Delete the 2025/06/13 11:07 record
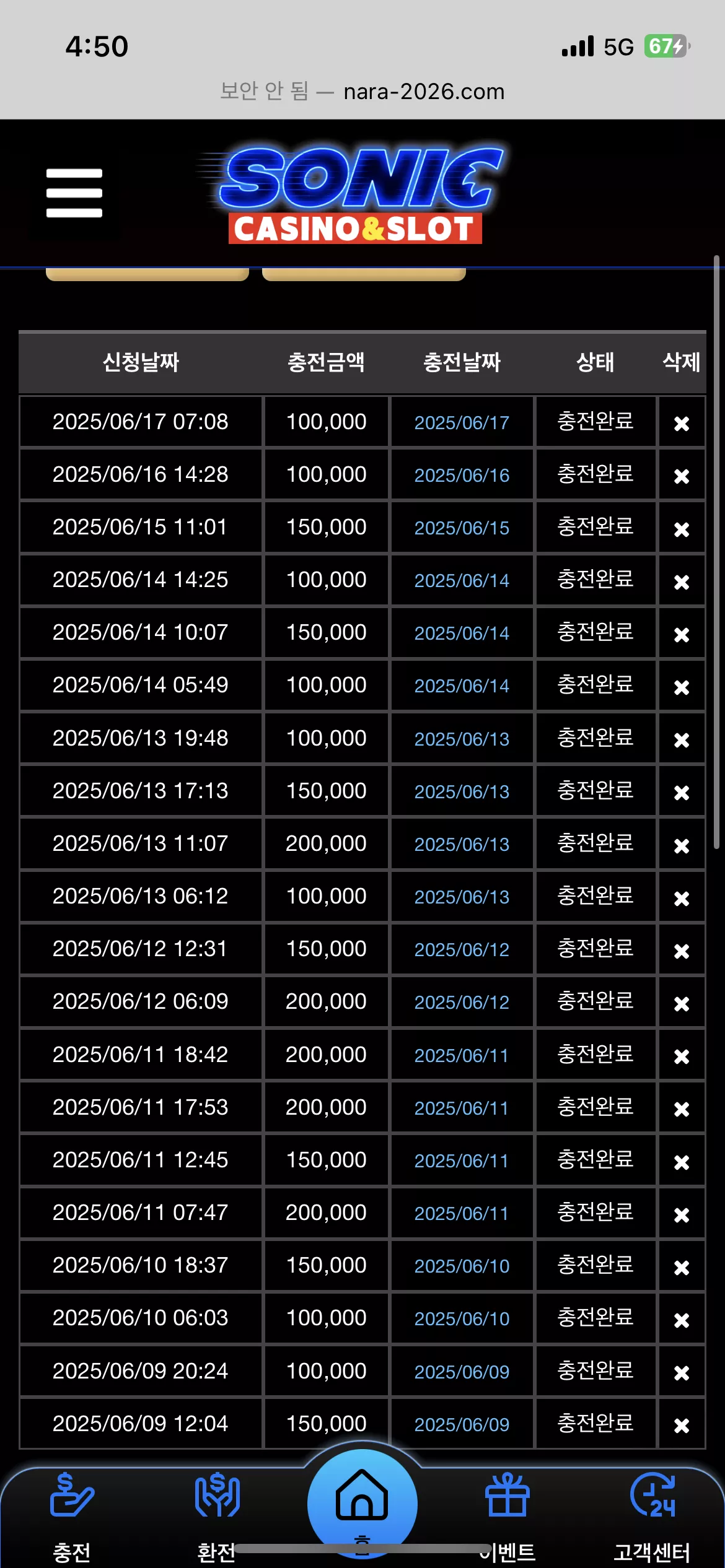725x1568 pixels. pyautogui.click(x=682, y=846)
